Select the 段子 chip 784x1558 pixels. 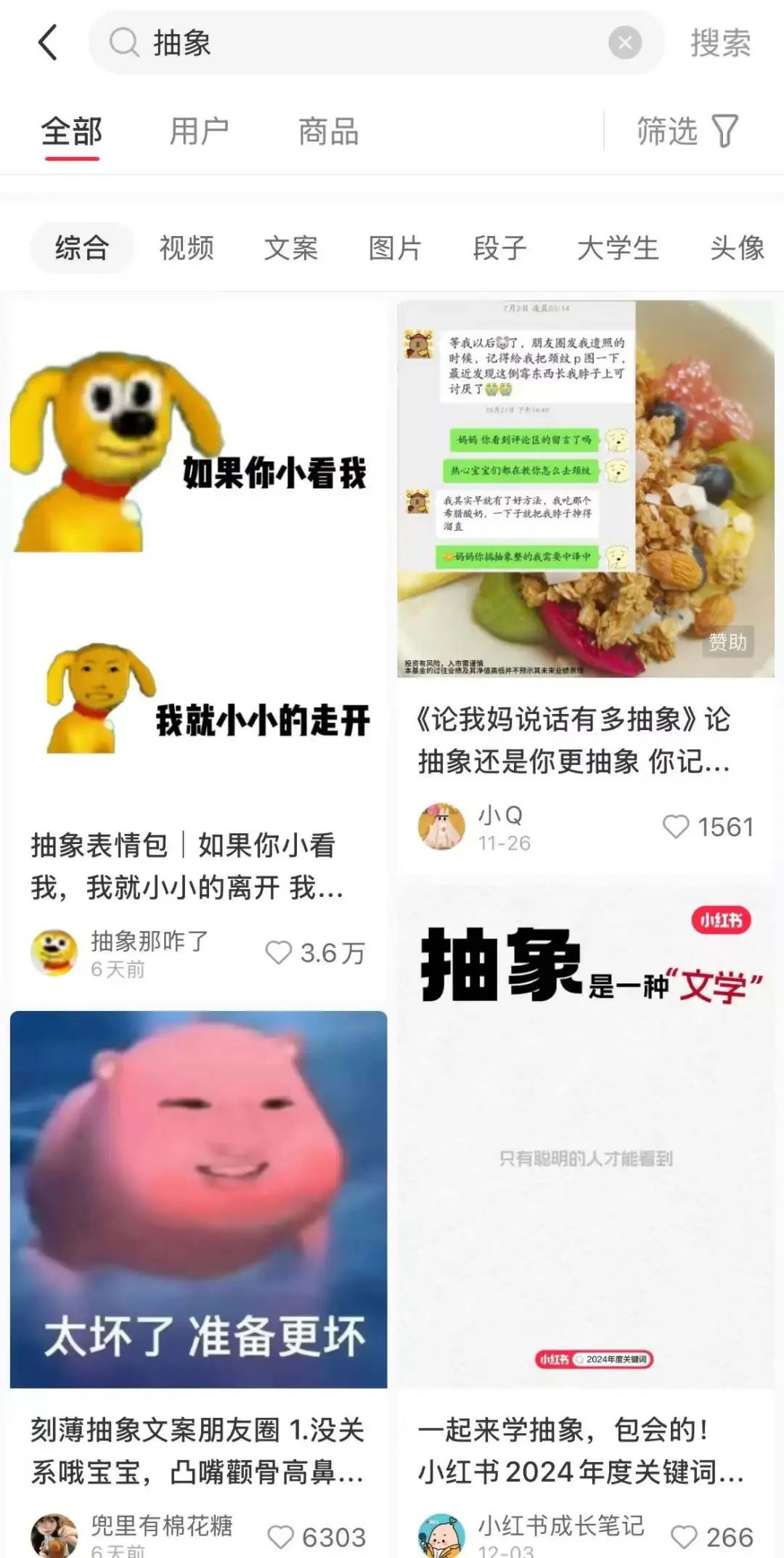click(x=499, y=248)
